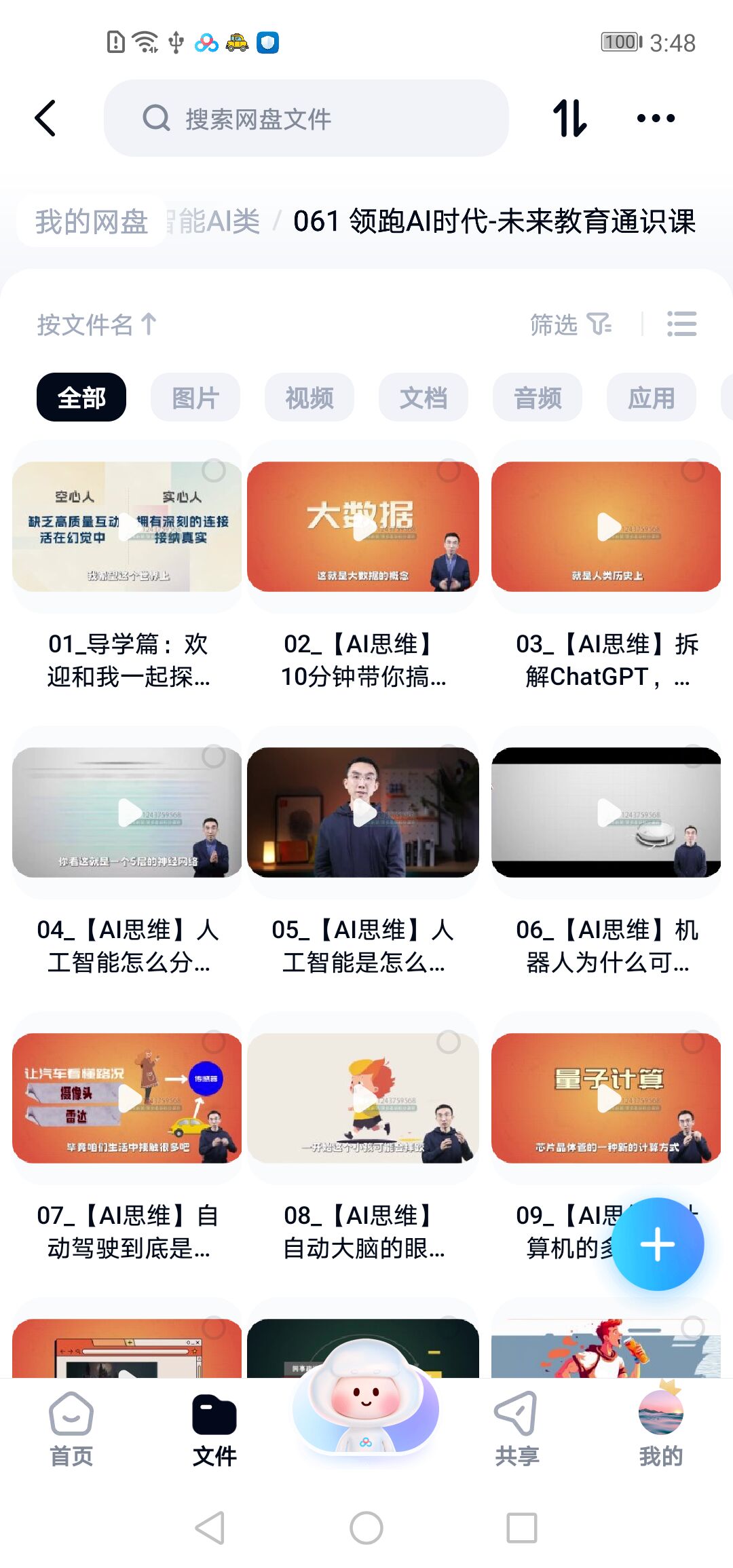The width and height of the screenshot is (733, 1568).
Task: Open the 筛选 filter
Action: coord(570,324)
